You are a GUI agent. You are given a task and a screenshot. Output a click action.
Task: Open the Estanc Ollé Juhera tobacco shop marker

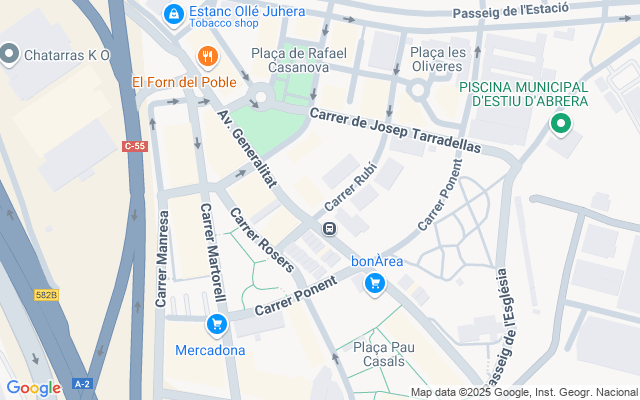(x=172, y=13)
